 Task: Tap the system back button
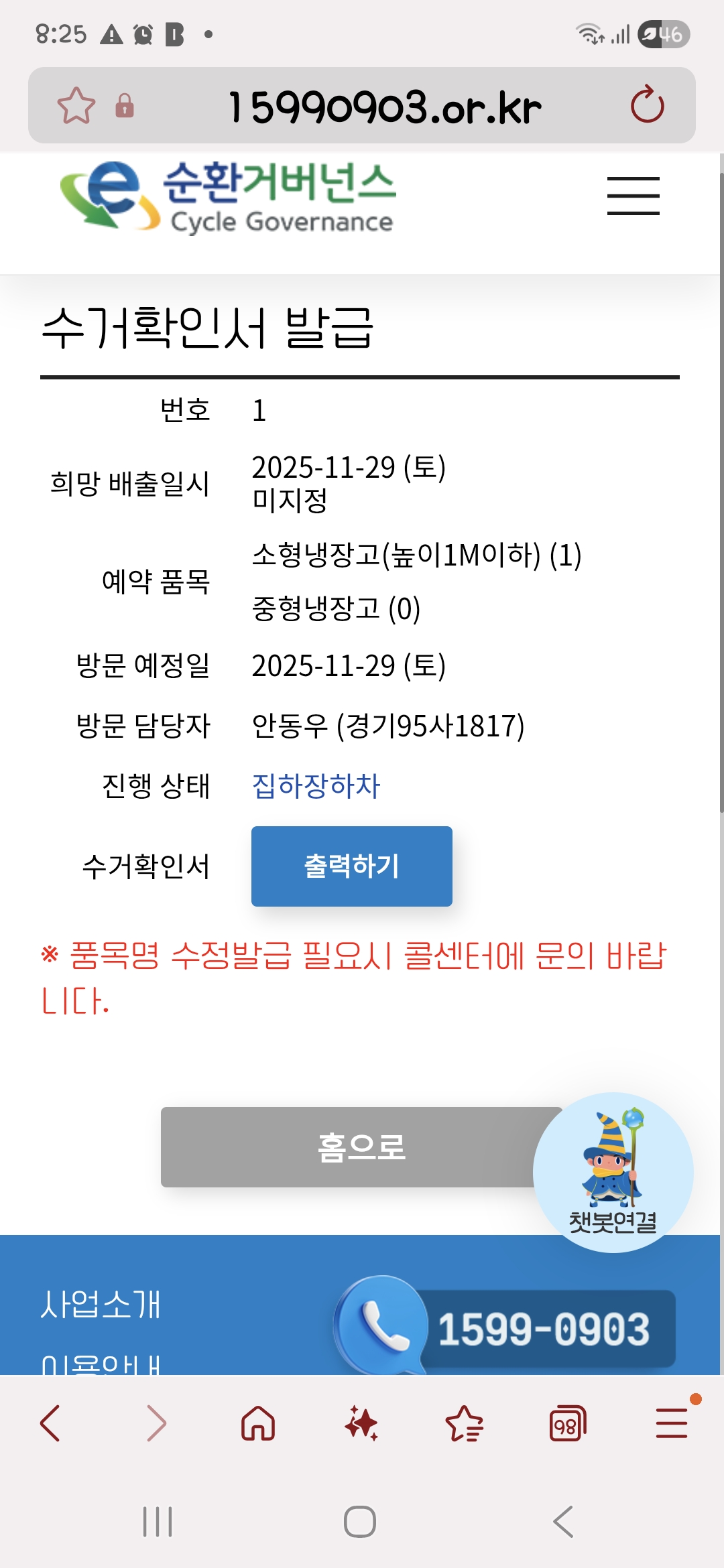[x=563, y=1521]
